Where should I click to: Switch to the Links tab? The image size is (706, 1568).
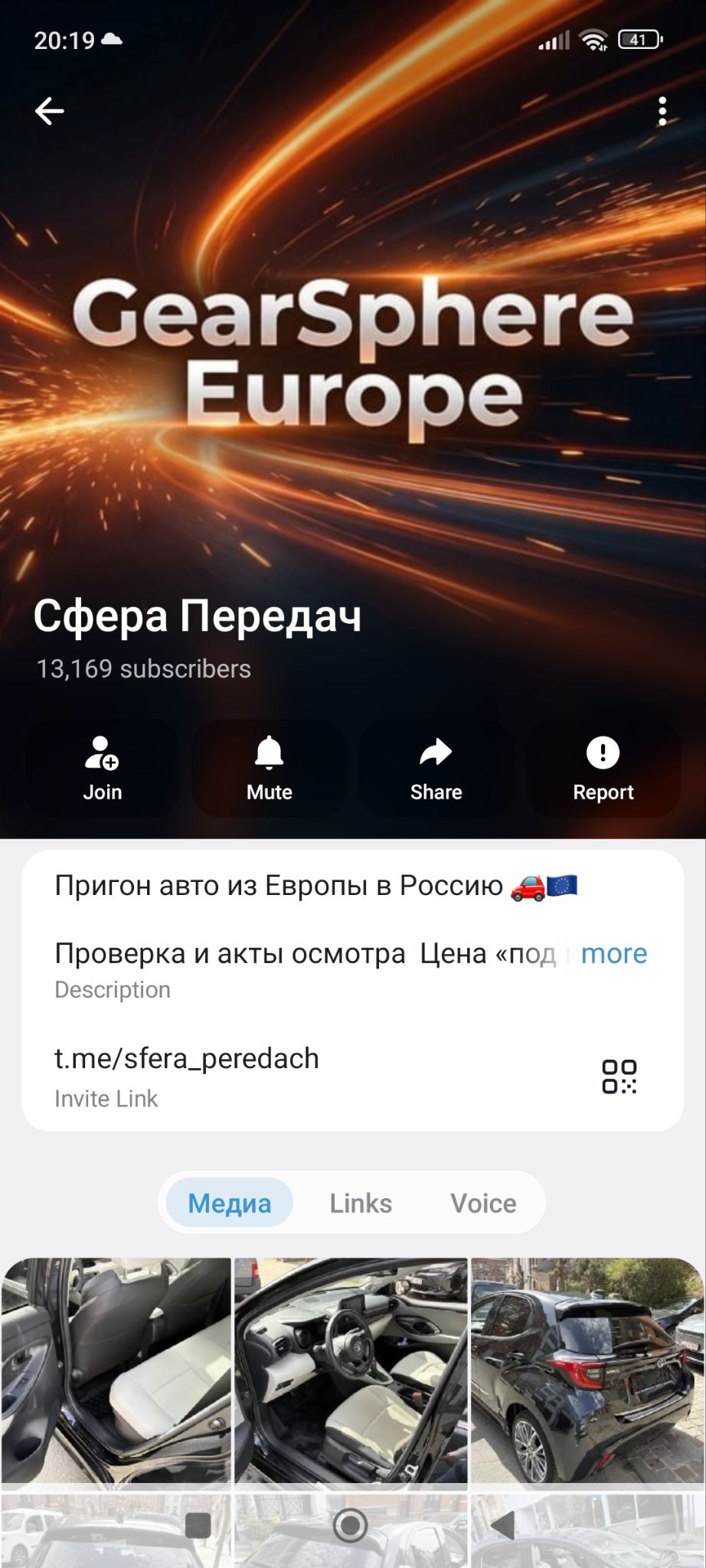361,1203
